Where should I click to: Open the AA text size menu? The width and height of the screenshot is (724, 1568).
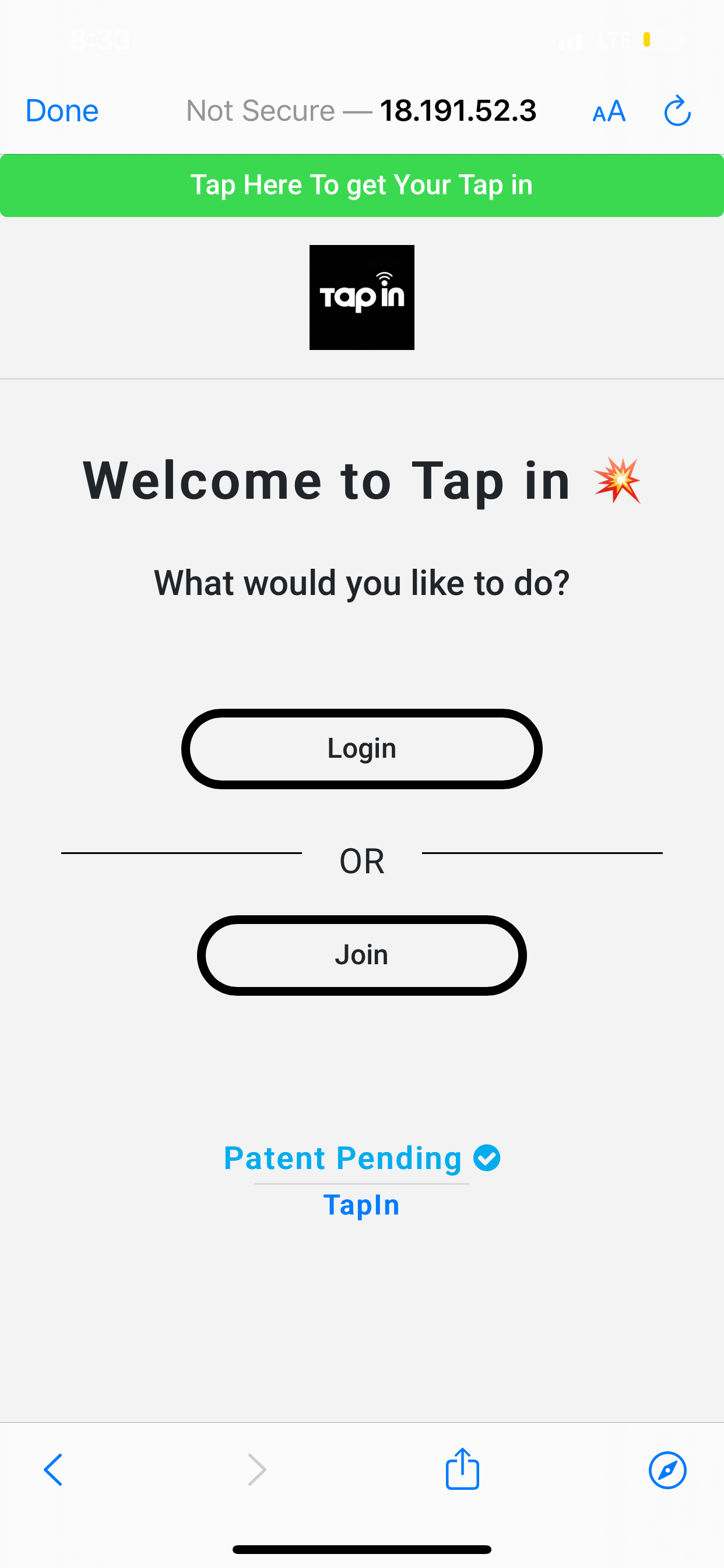tap(609, 111)
